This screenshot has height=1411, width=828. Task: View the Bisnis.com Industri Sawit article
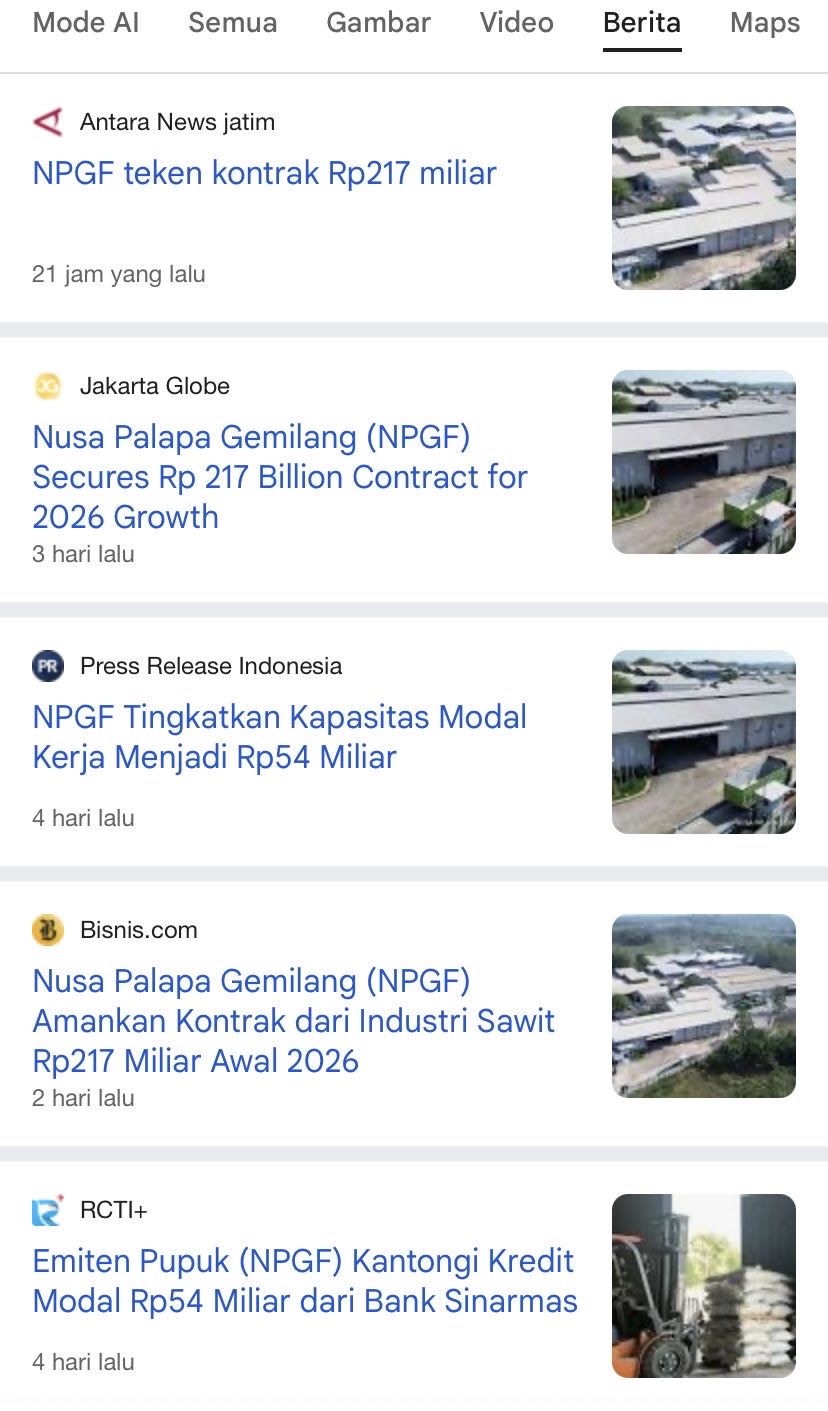click(x=293, y=1021)
